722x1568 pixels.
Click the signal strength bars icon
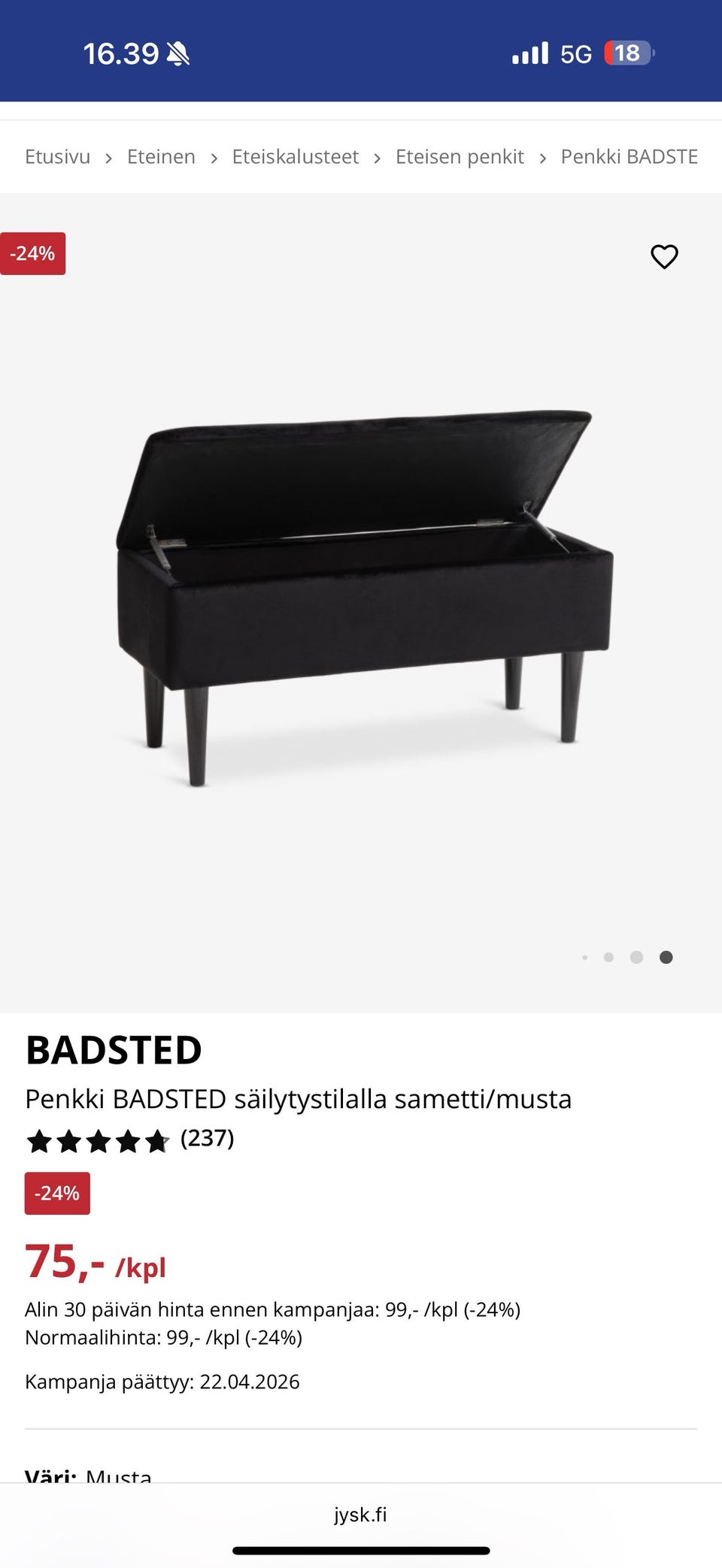(531, 53)
